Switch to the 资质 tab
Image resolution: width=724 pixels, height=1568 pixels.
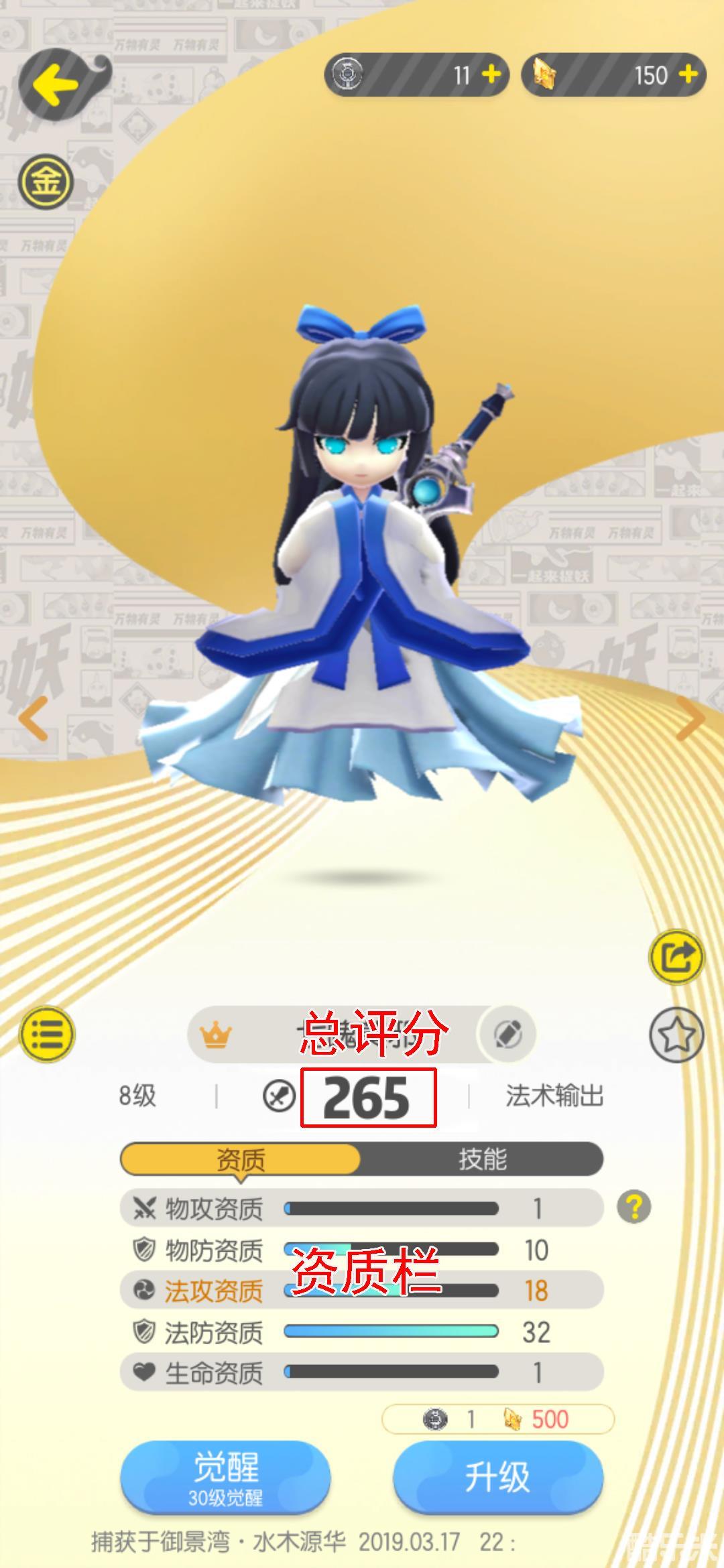241,1159
